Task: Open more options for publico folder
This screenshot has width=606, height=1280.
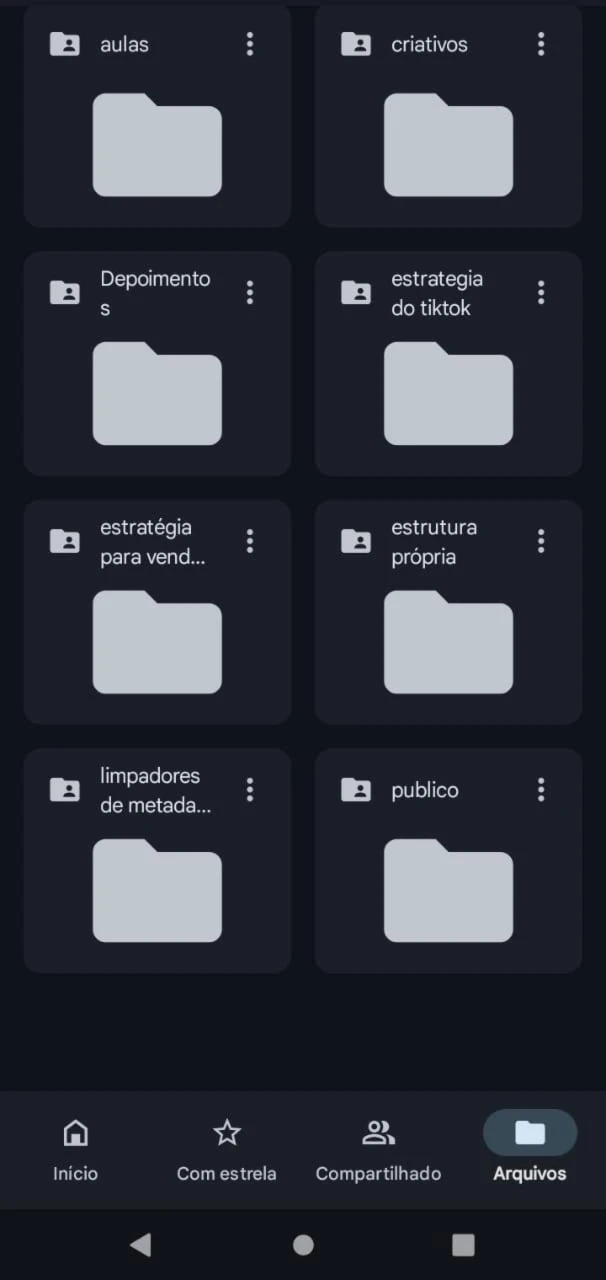Action: point(541,790)
